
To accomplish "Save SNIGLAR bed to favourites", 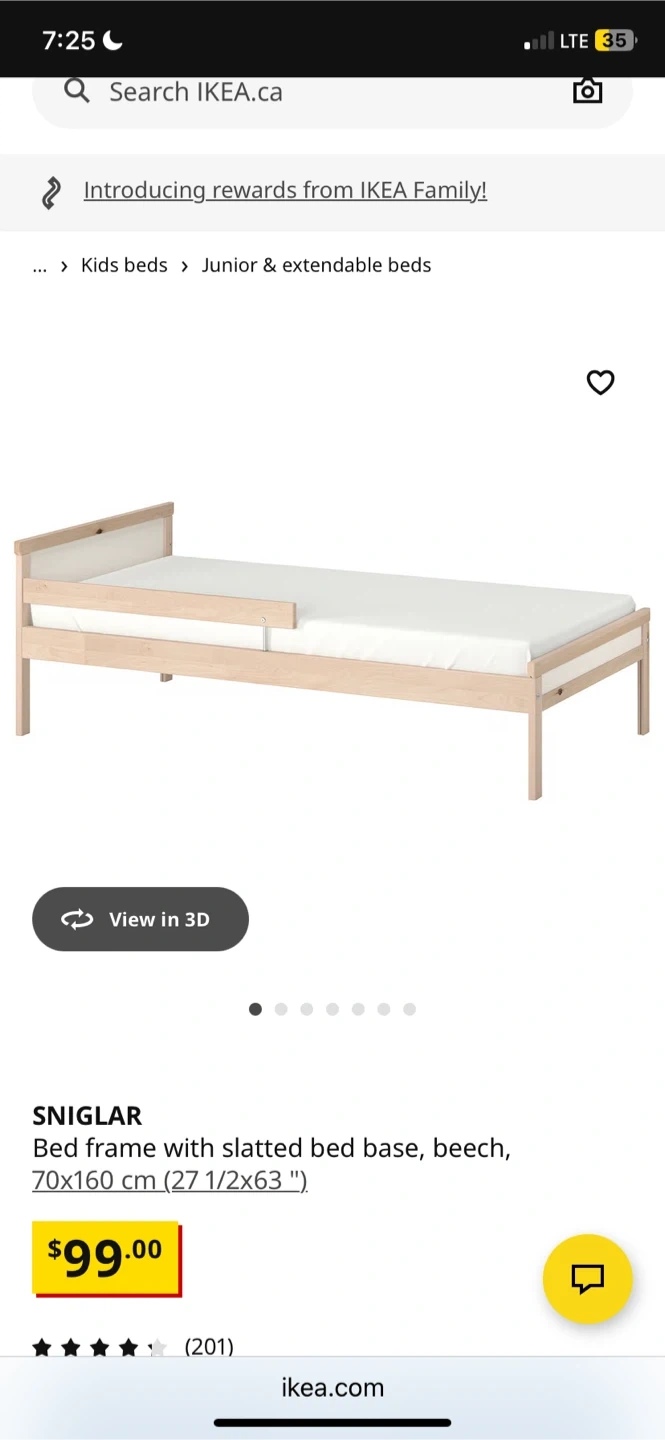I will coord(600,382).
